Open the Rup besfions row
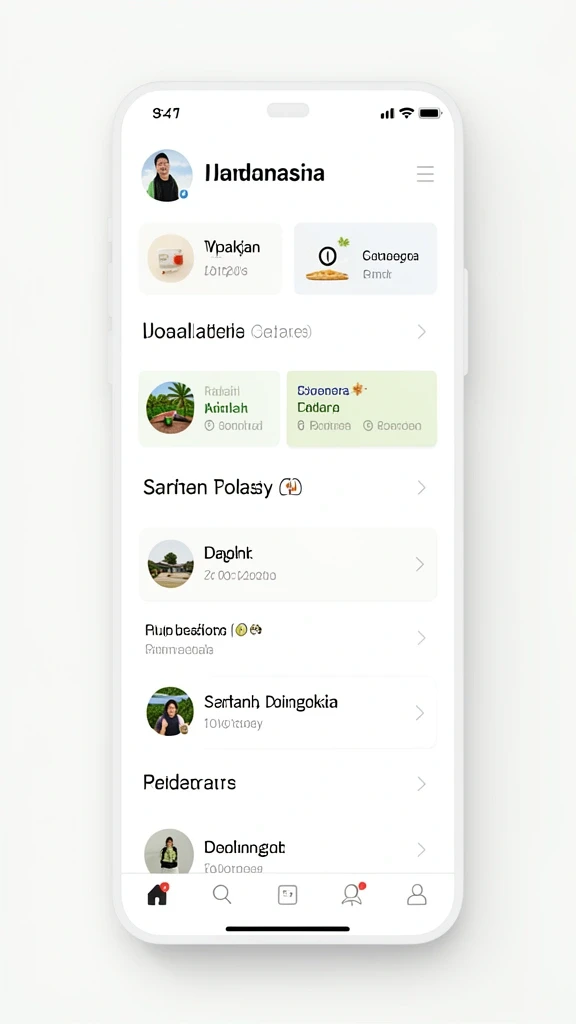 288,639
